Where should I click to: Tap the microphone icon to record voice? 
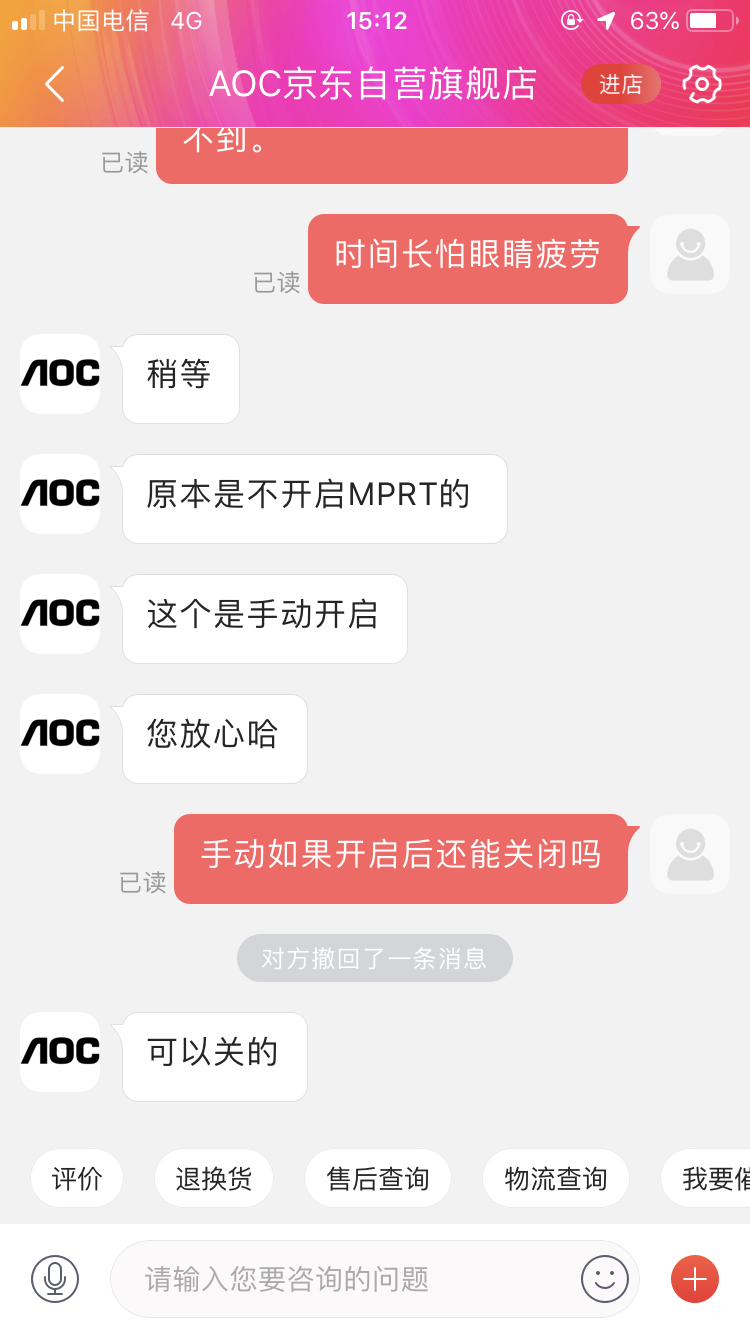(x=55, y=1278)
